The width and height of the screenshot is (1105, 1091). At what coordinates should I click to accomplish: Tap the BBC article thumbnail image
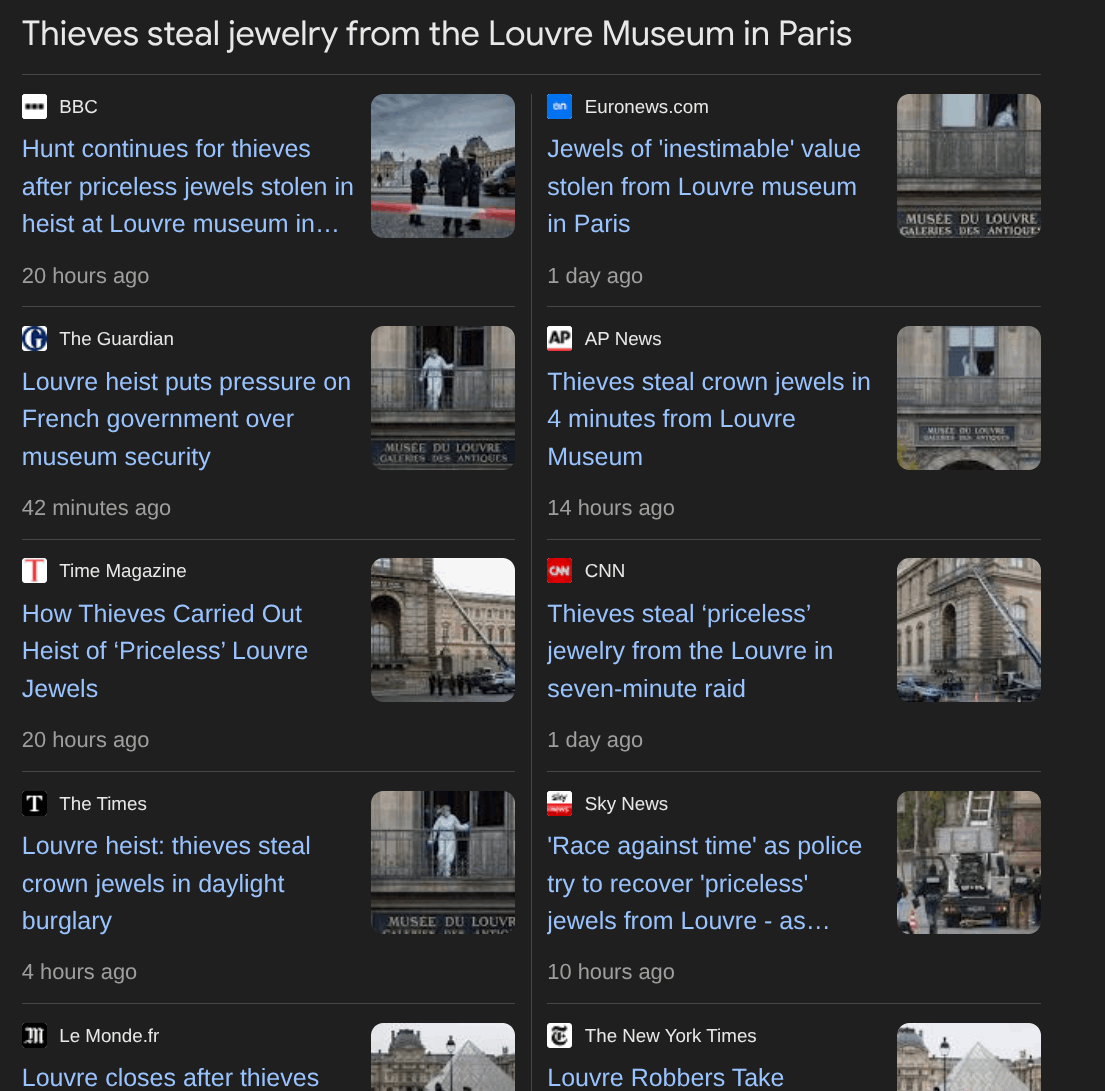click(x=442, y=166)
